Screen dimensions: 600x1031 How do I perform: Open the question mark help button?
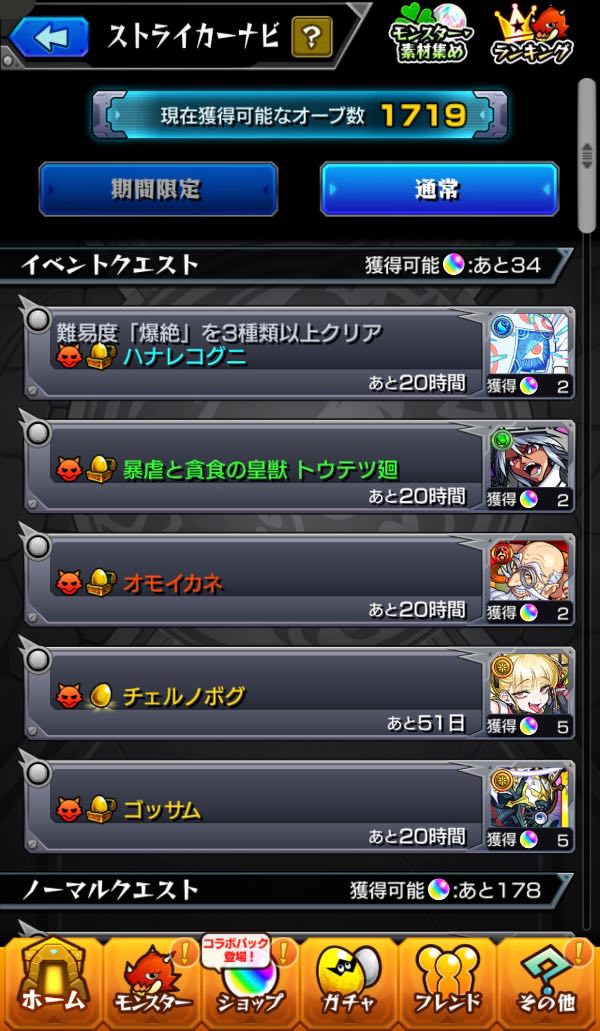[x=312, y=38]
